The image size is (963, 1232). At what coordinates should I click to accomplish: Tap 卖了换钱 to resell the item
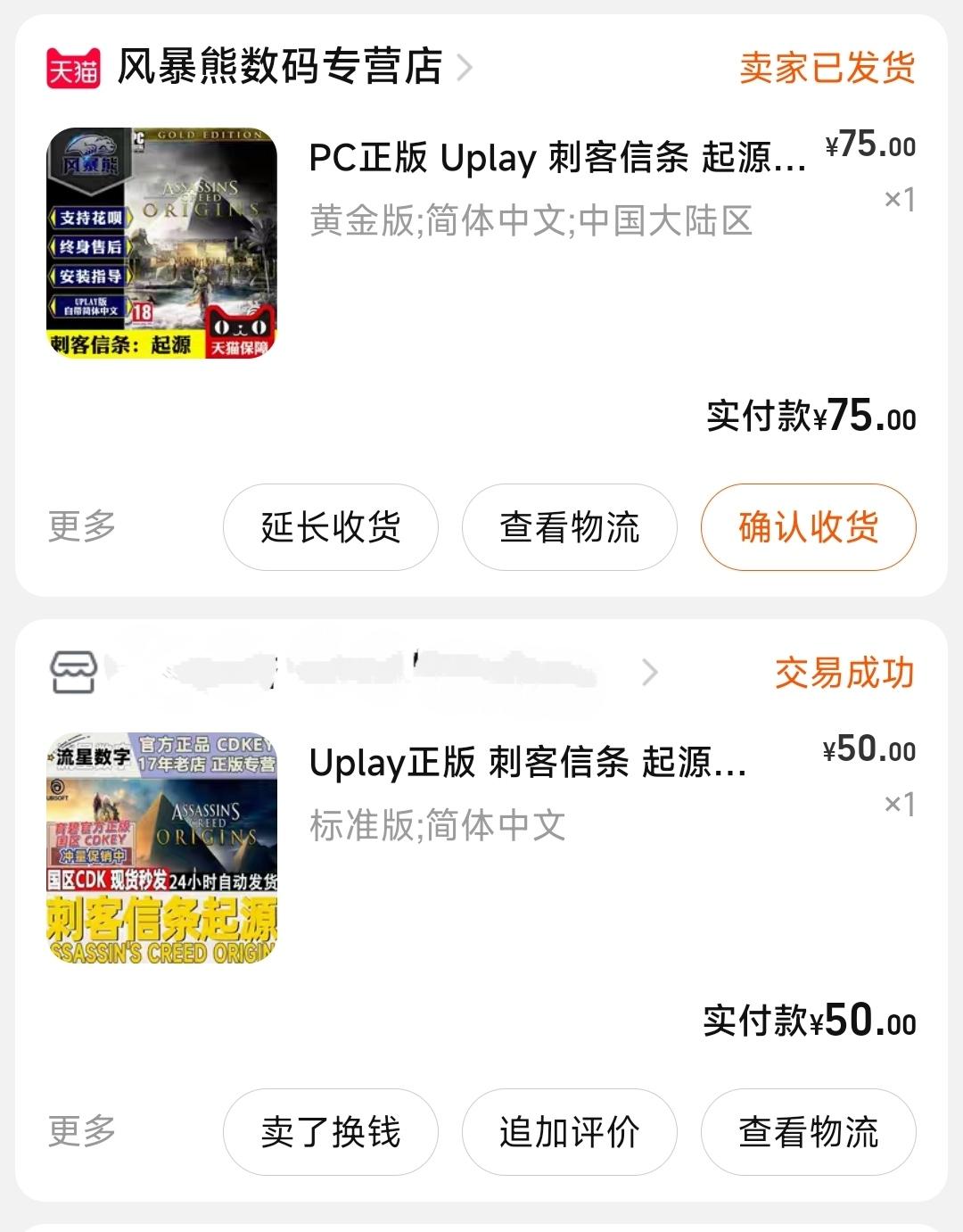tap(330, 1132)
